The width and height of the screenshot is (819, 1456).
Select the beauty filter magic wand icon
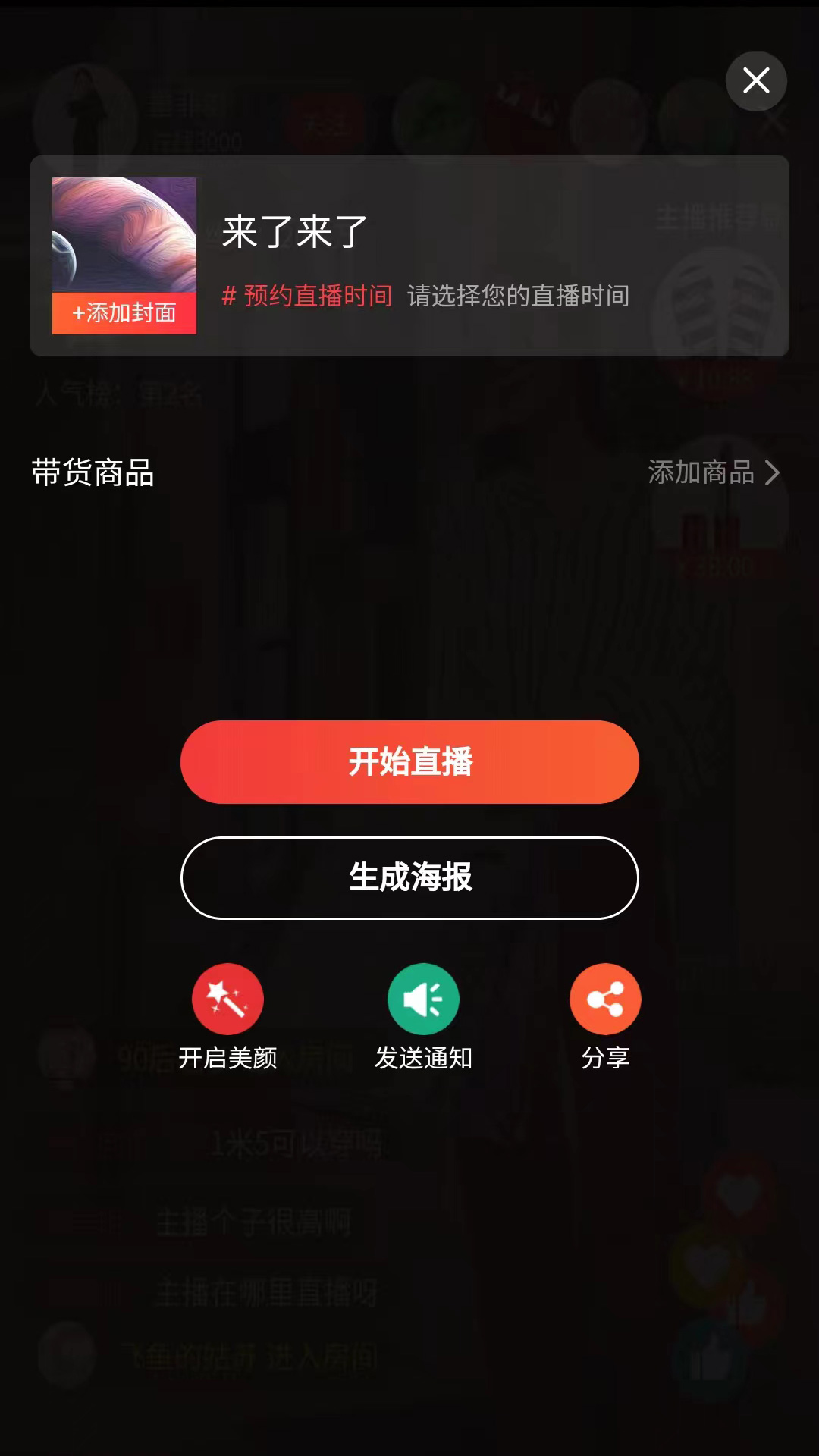click(227, 999)
